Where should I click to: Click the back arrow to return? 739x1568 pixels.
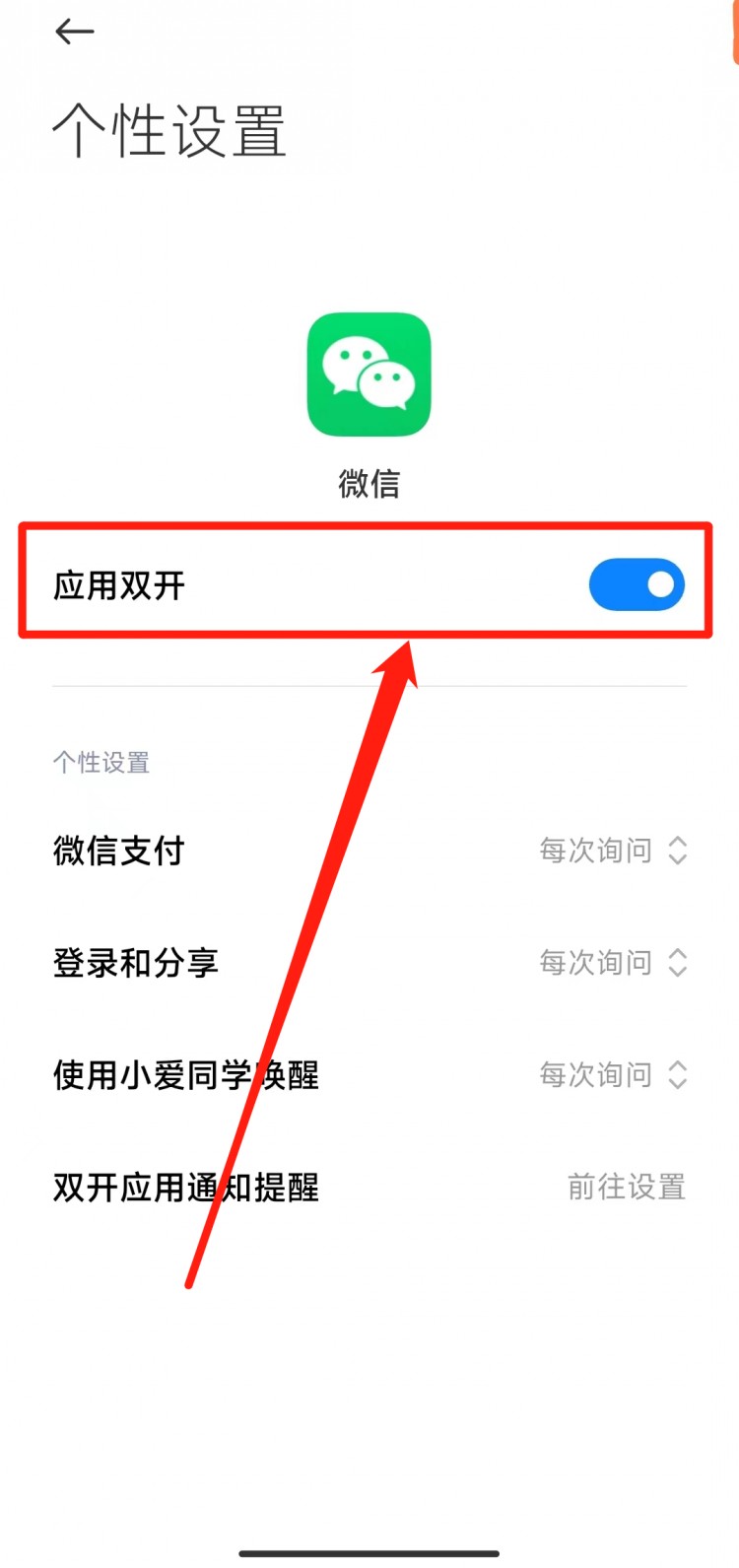point(75,32)
